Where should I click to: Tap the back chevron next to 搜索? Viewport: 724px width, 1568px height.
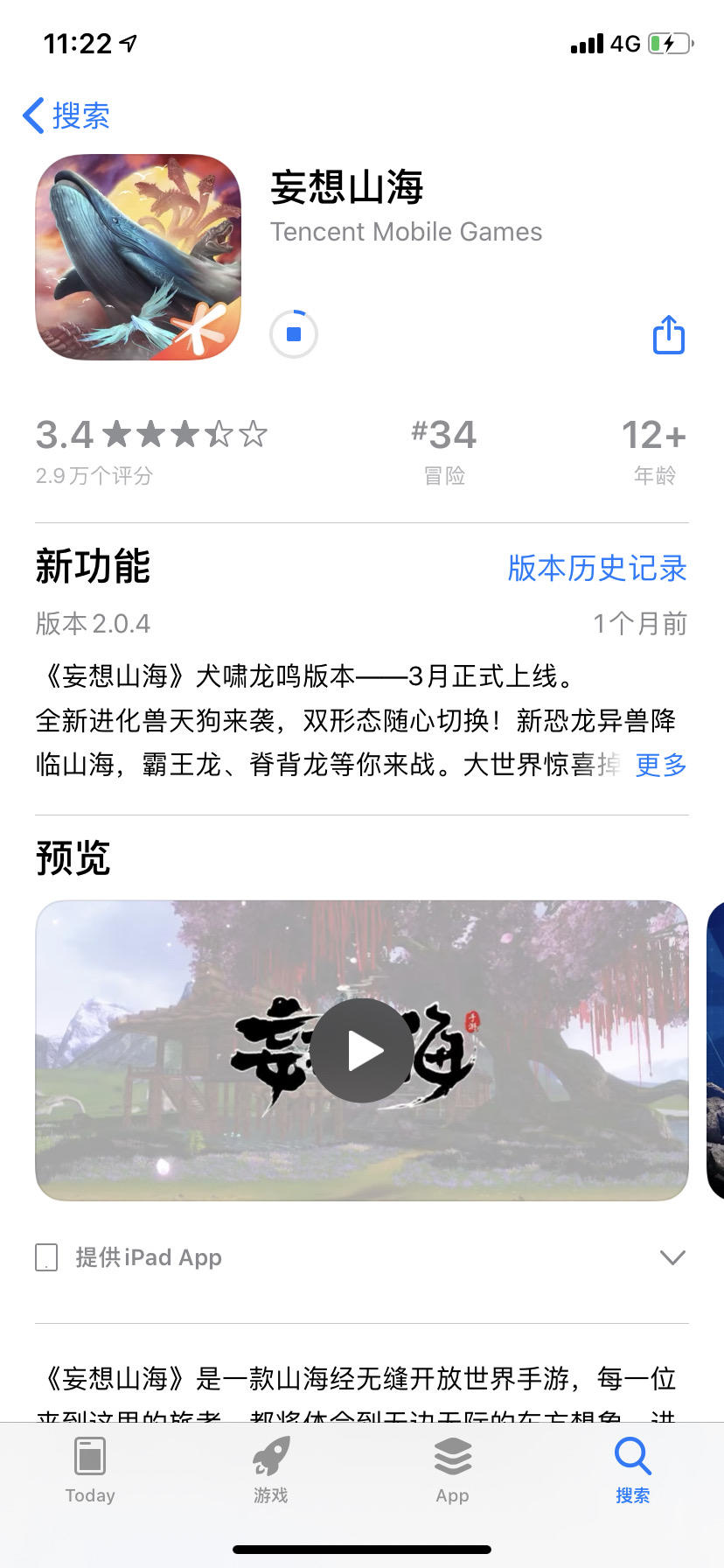(x=33, y=115)
